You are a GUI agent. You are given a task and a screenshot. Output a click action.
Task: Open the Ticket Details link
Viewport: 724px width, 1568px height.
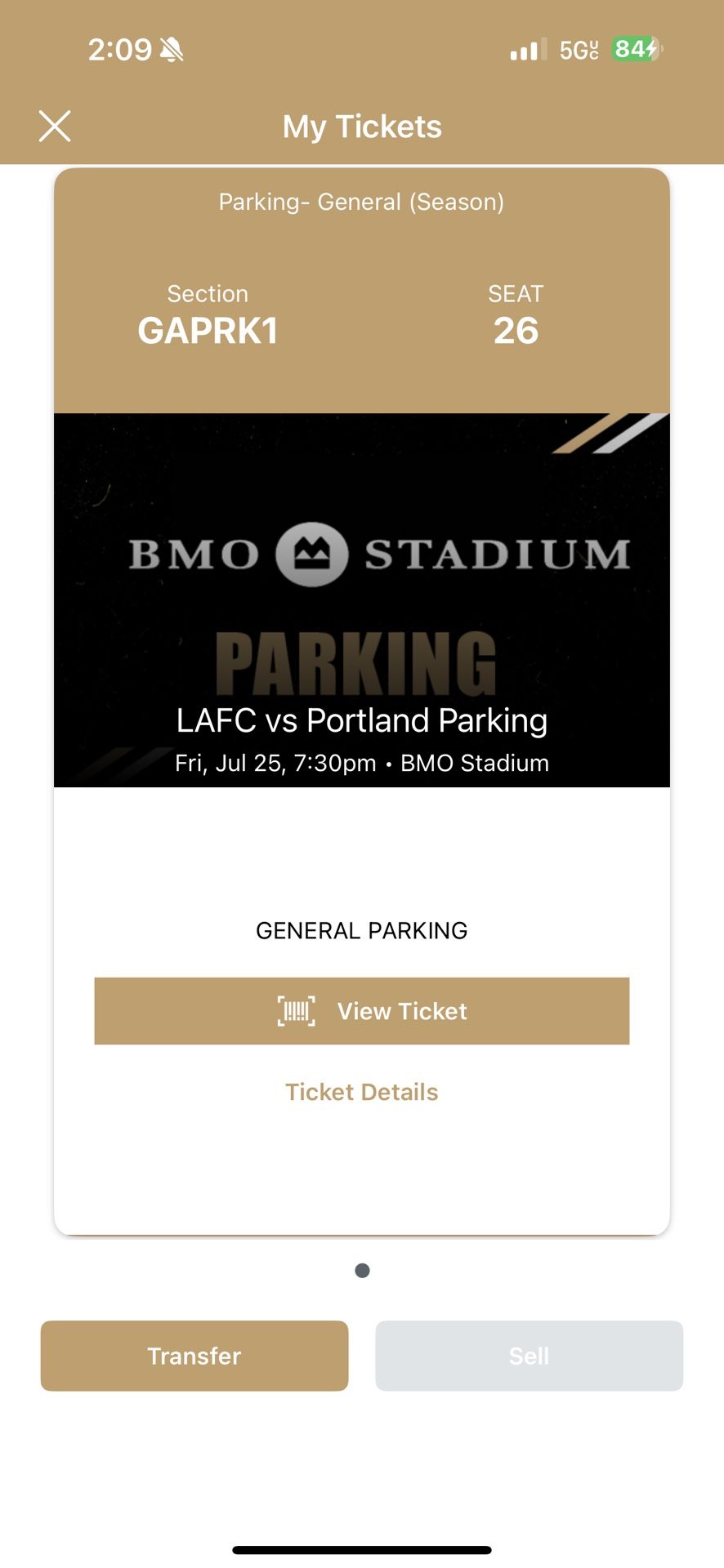coord(362,1092)
